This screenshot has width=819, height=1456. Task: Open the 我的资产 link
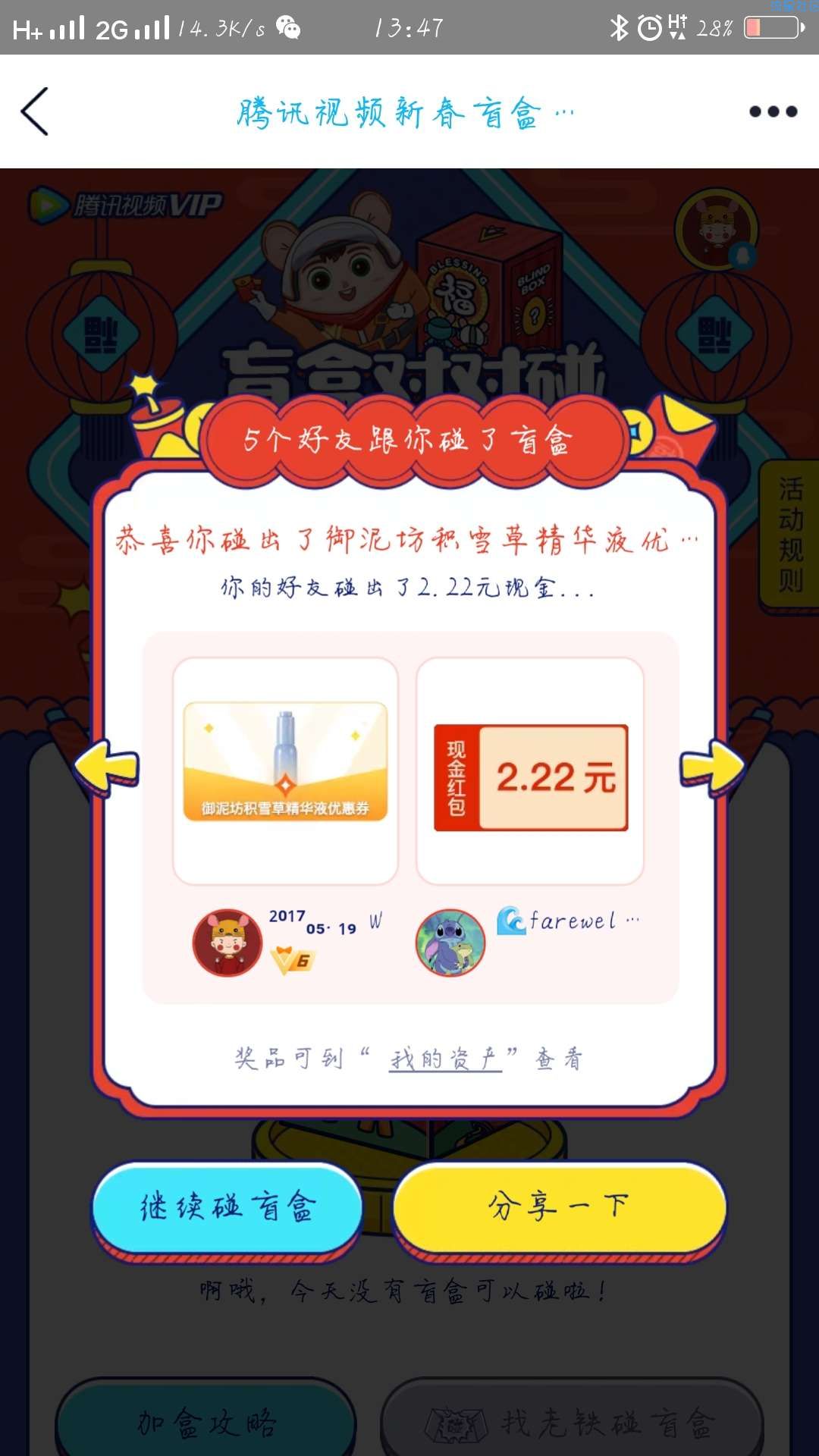445,1059
